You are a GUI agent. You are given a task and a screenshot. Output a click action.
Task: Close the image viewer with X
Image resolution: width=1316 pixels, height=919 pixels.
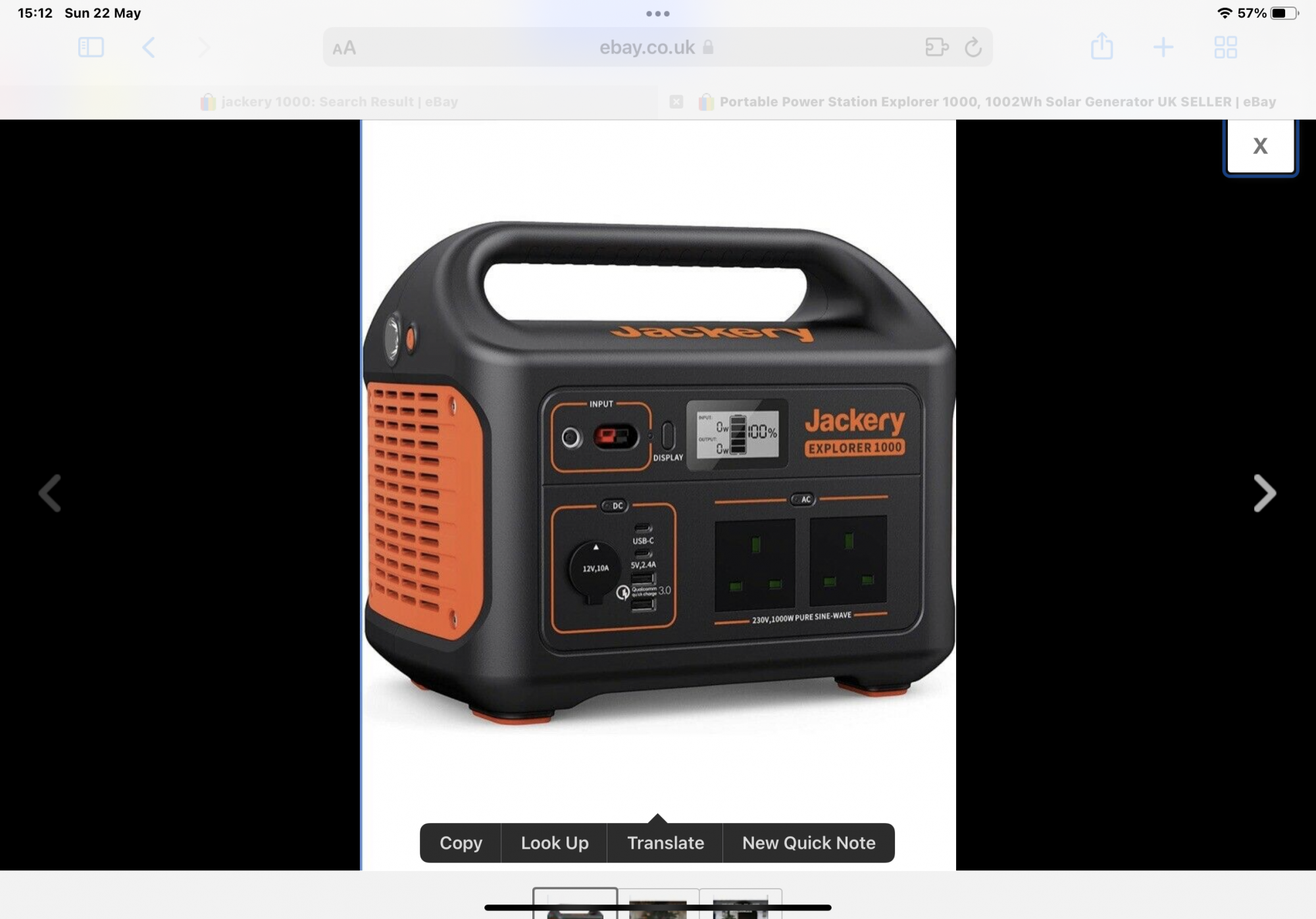pyautogui.click(x=1259, y=146)
